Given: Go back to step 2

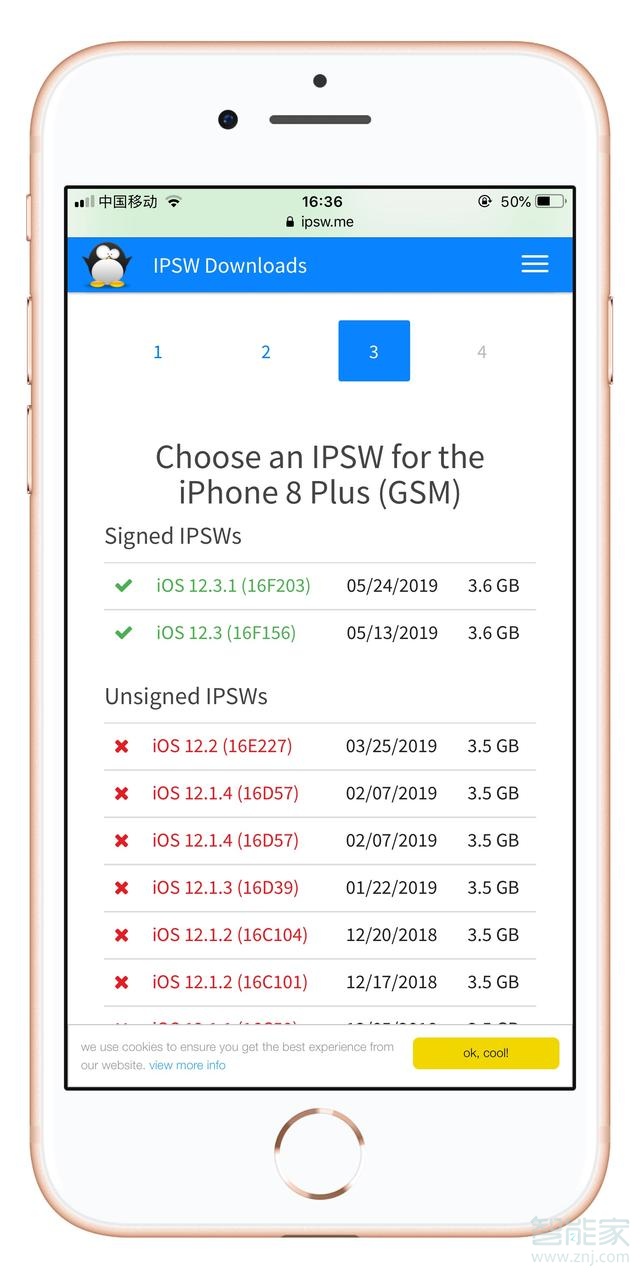Looking at the screenshot, I should [266, 351].
